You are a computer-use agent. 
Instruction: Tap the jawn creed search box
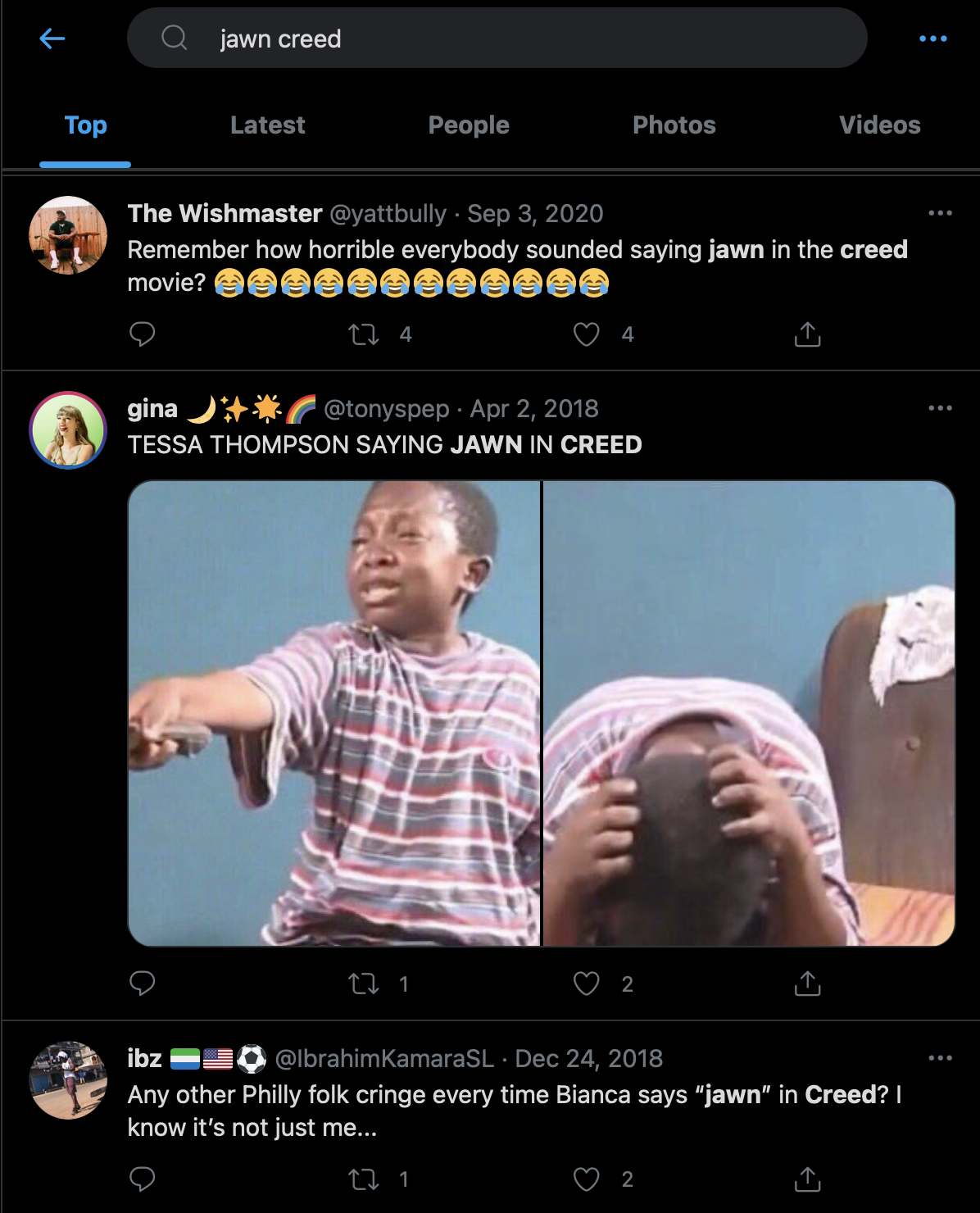(x=496, y=39)
